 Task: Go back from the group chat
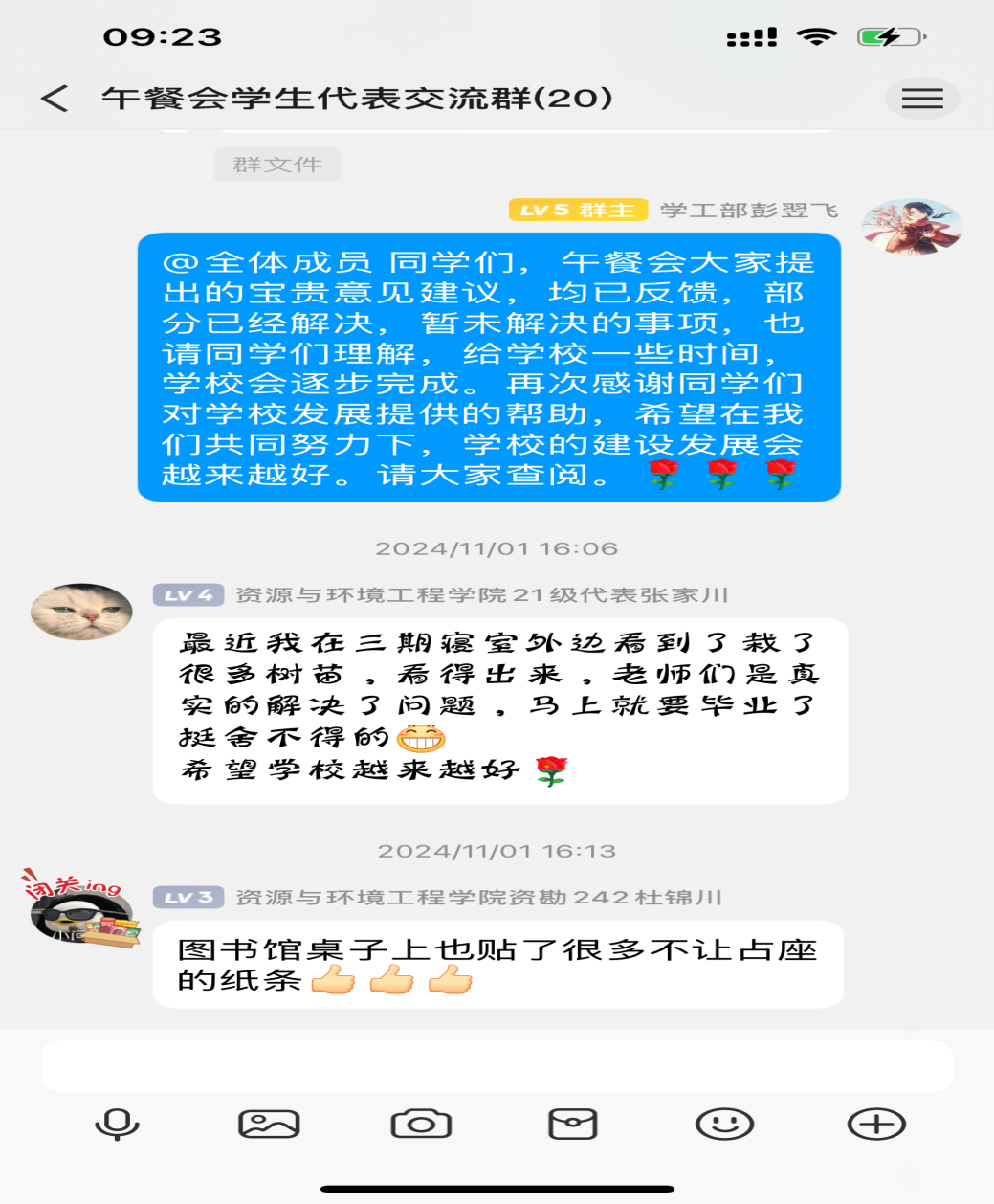55,98
